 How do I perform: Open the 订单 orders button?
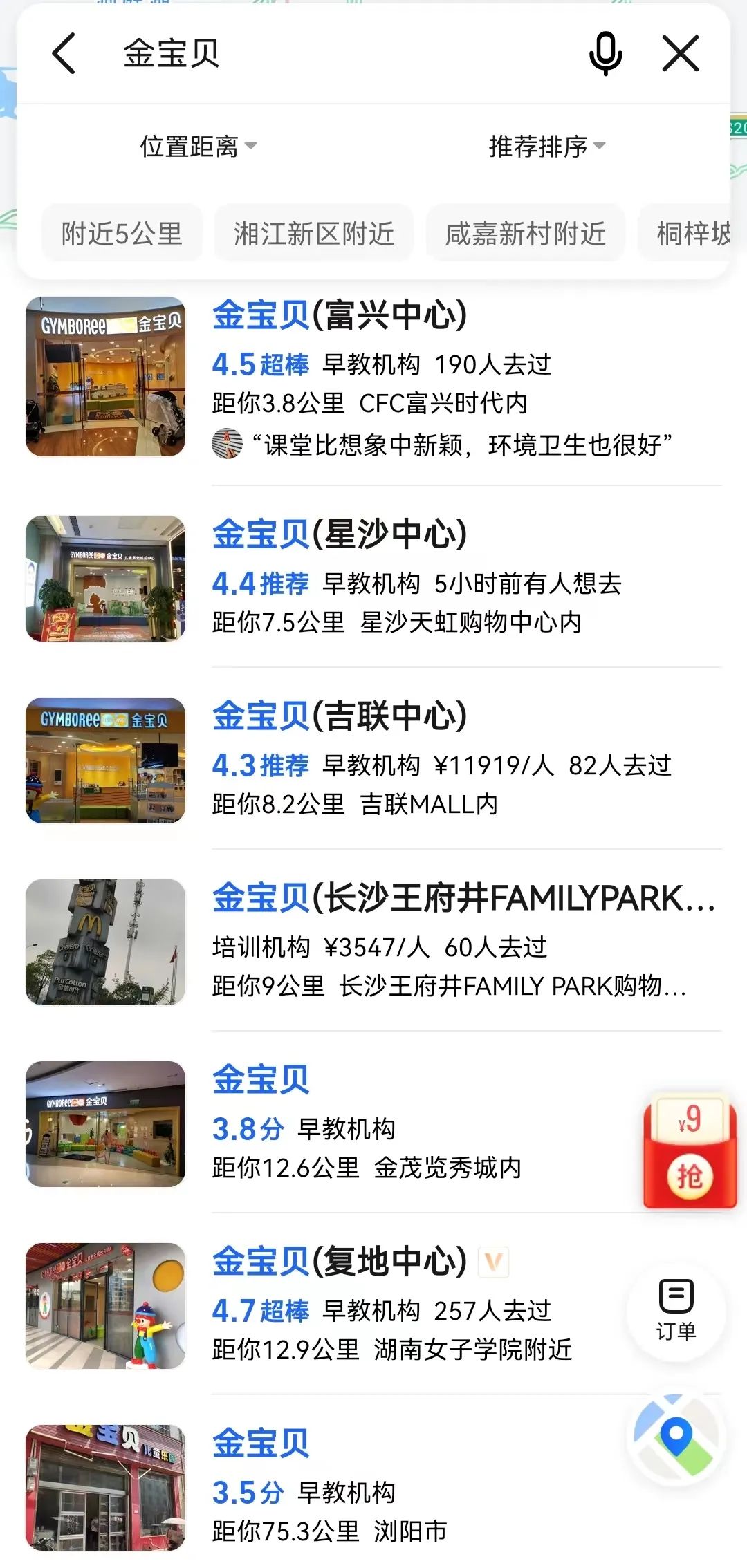pos(676,1310)
